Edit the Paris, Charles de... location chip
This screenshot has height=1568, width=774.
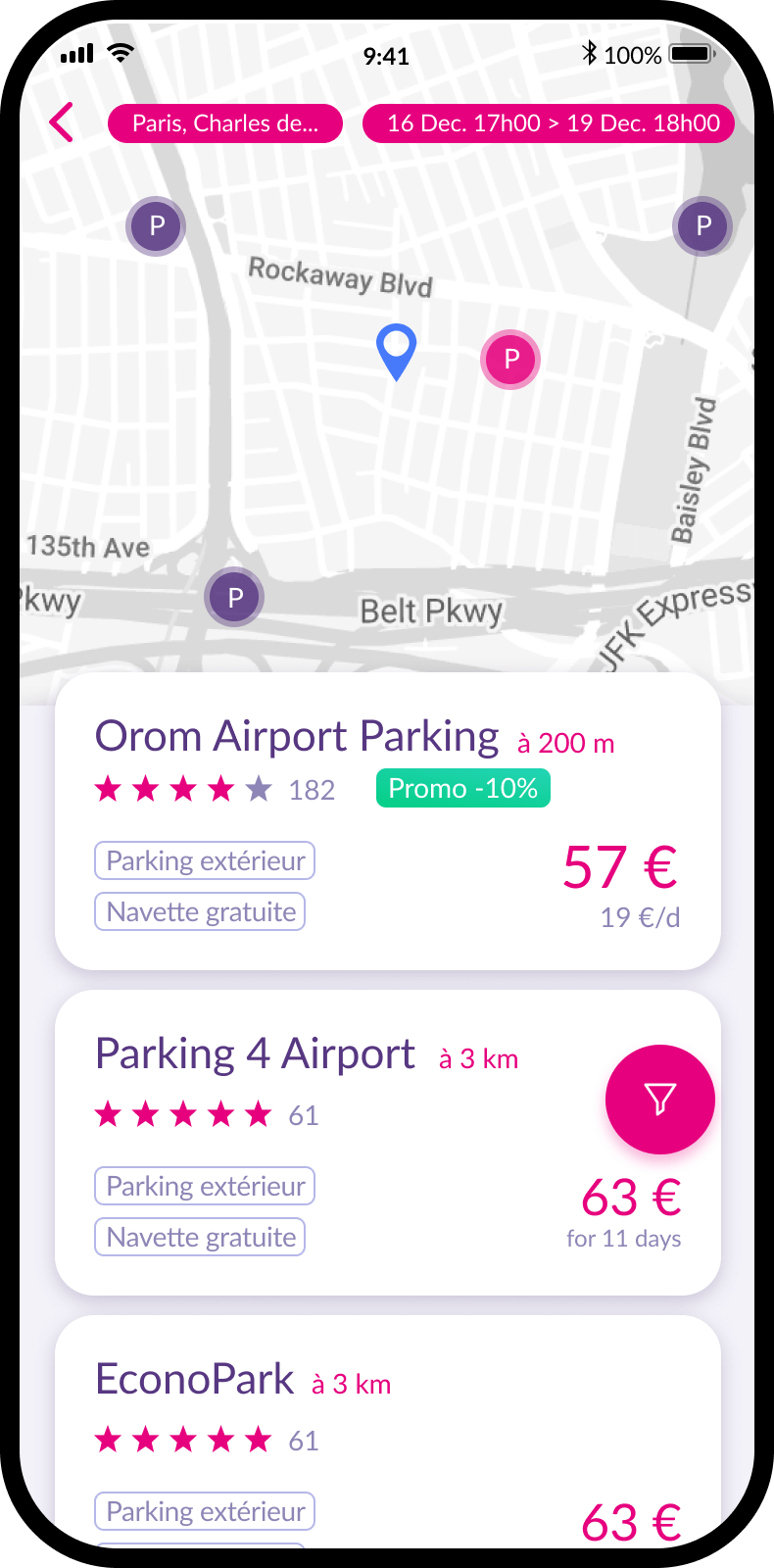coord(224,123)
